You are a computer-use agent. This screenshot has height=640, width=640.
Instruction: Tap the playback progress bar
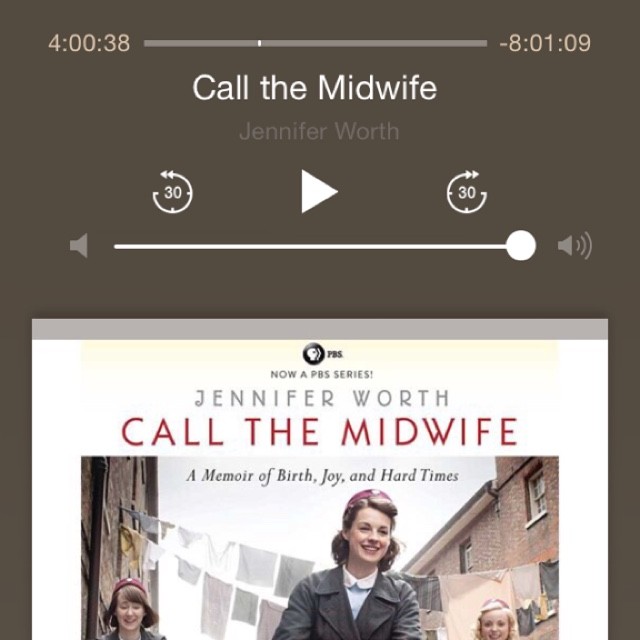pos(315,44)
